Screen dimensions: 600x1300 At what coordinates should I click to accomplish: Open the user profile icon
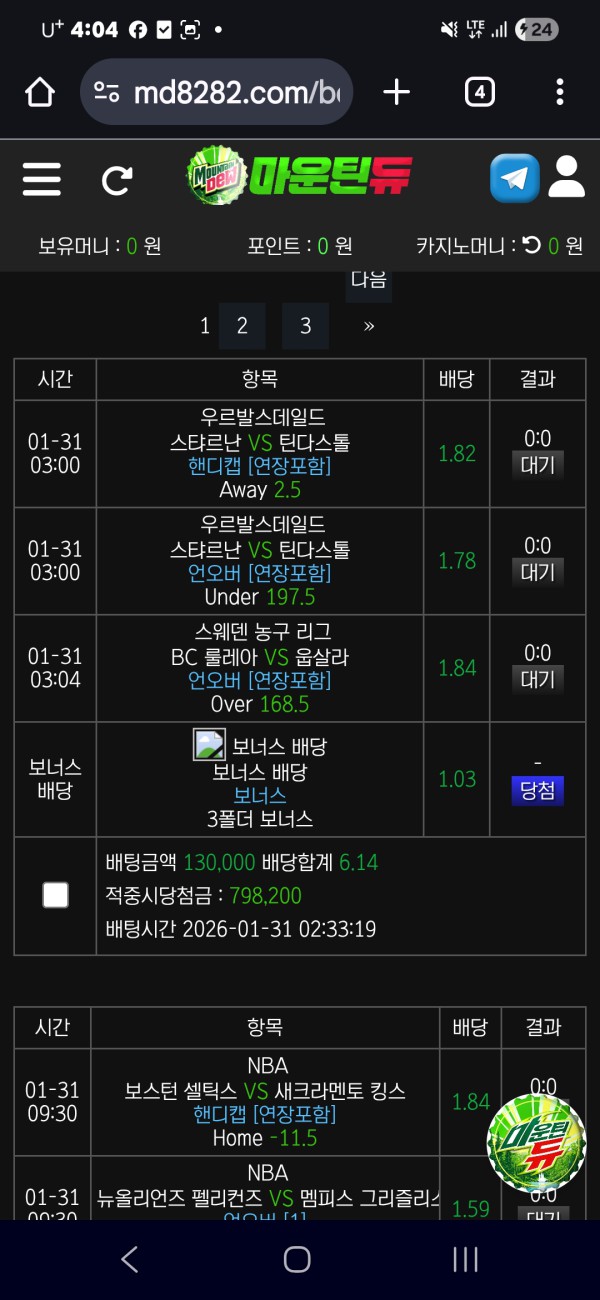tap(567, 177)
